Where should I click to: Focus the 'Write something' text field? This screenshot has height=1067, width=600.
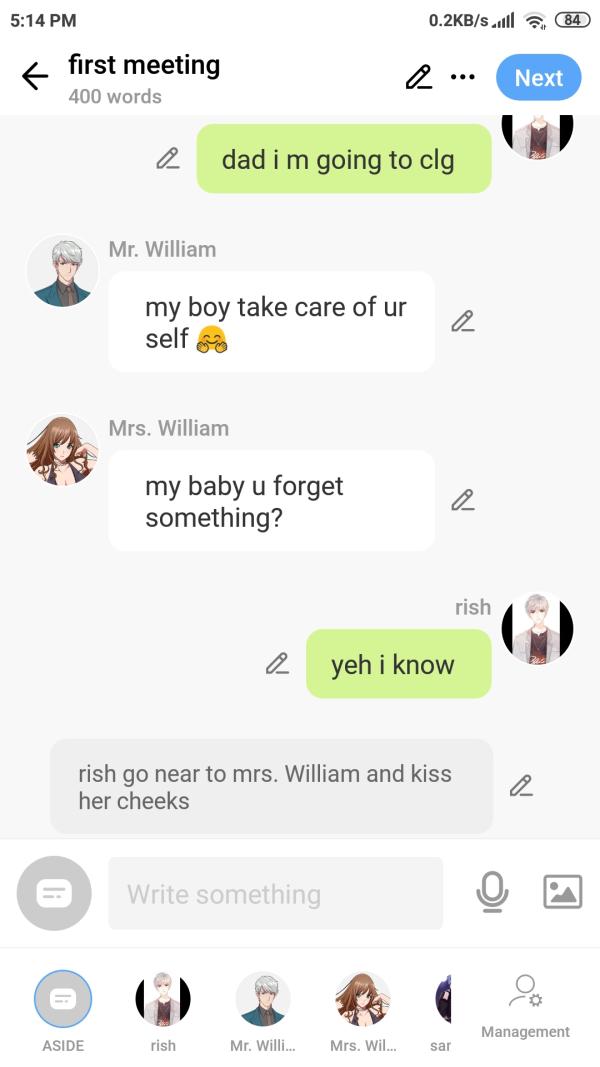pos(275,893)
